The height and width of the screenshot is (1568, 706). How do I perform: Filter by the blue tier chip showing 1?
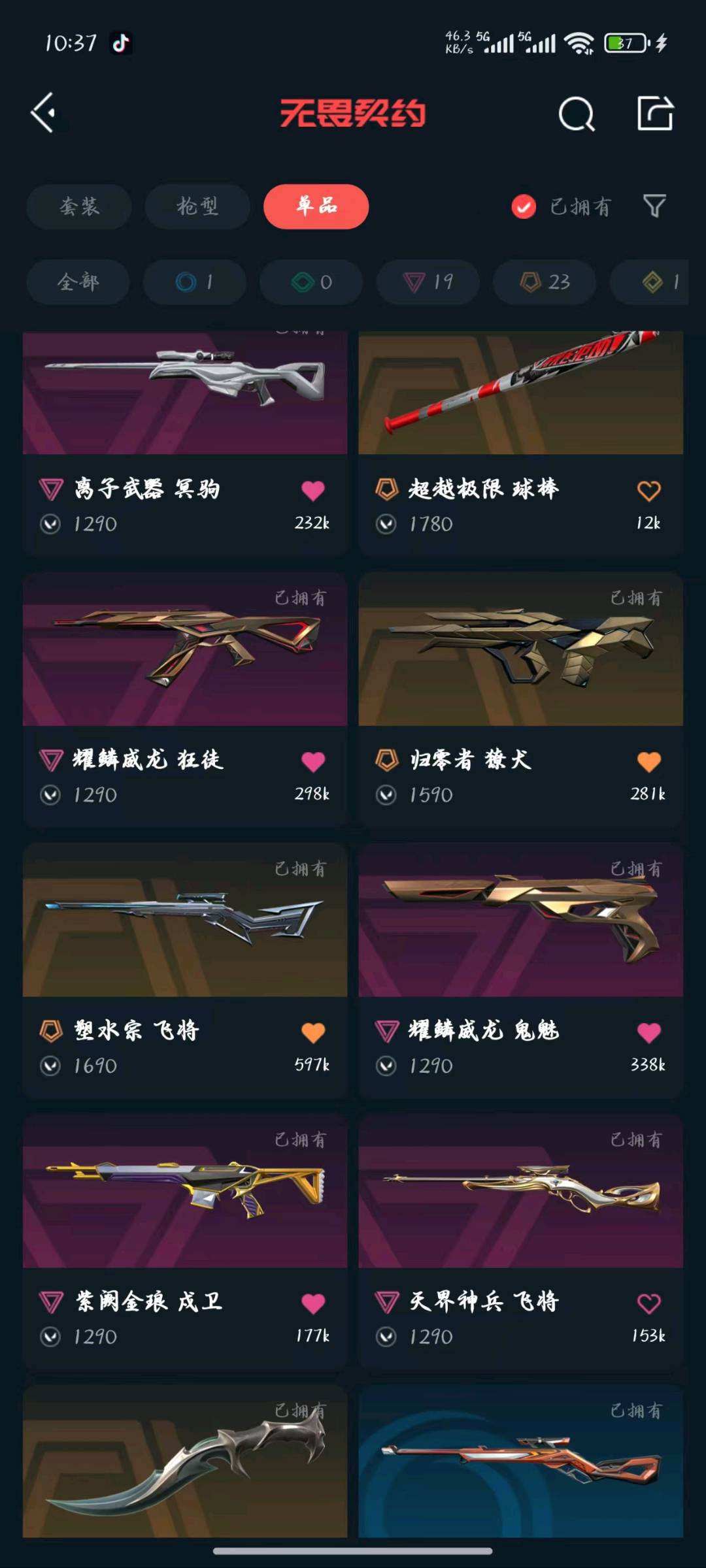click(x=194, y=282)
